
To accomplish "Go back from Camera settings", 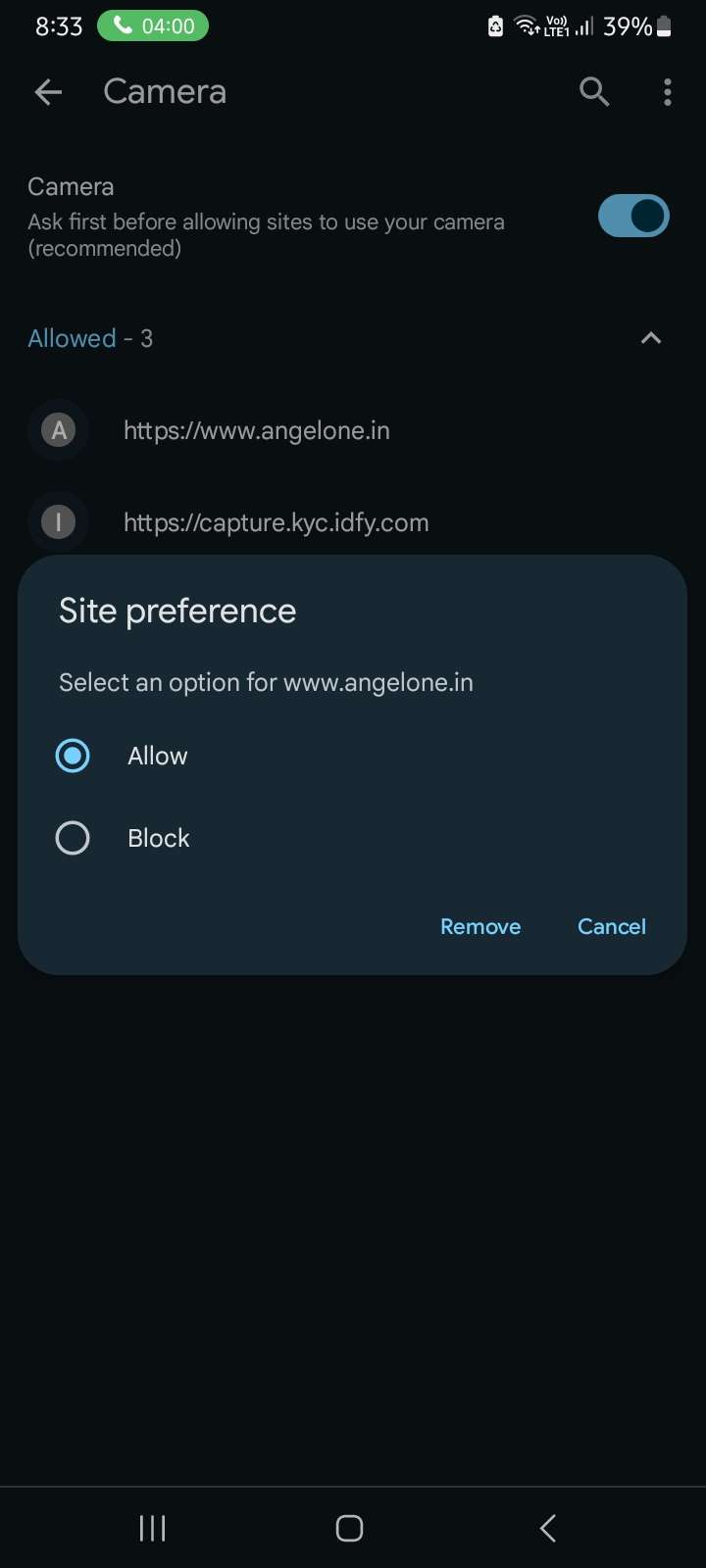I will pos(48,92).
